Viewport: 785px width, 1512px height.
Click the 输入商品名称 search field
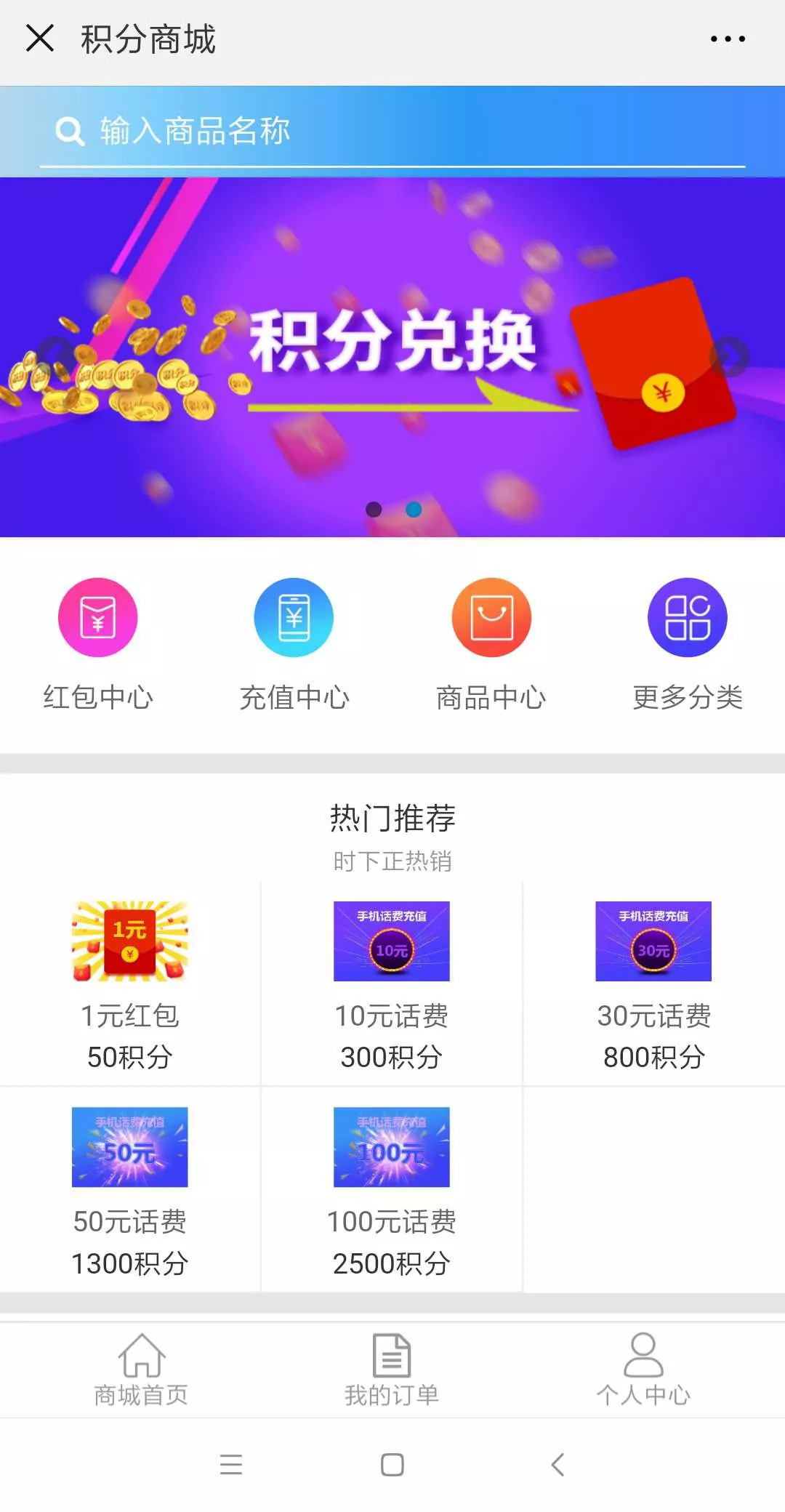coord(291,131)
